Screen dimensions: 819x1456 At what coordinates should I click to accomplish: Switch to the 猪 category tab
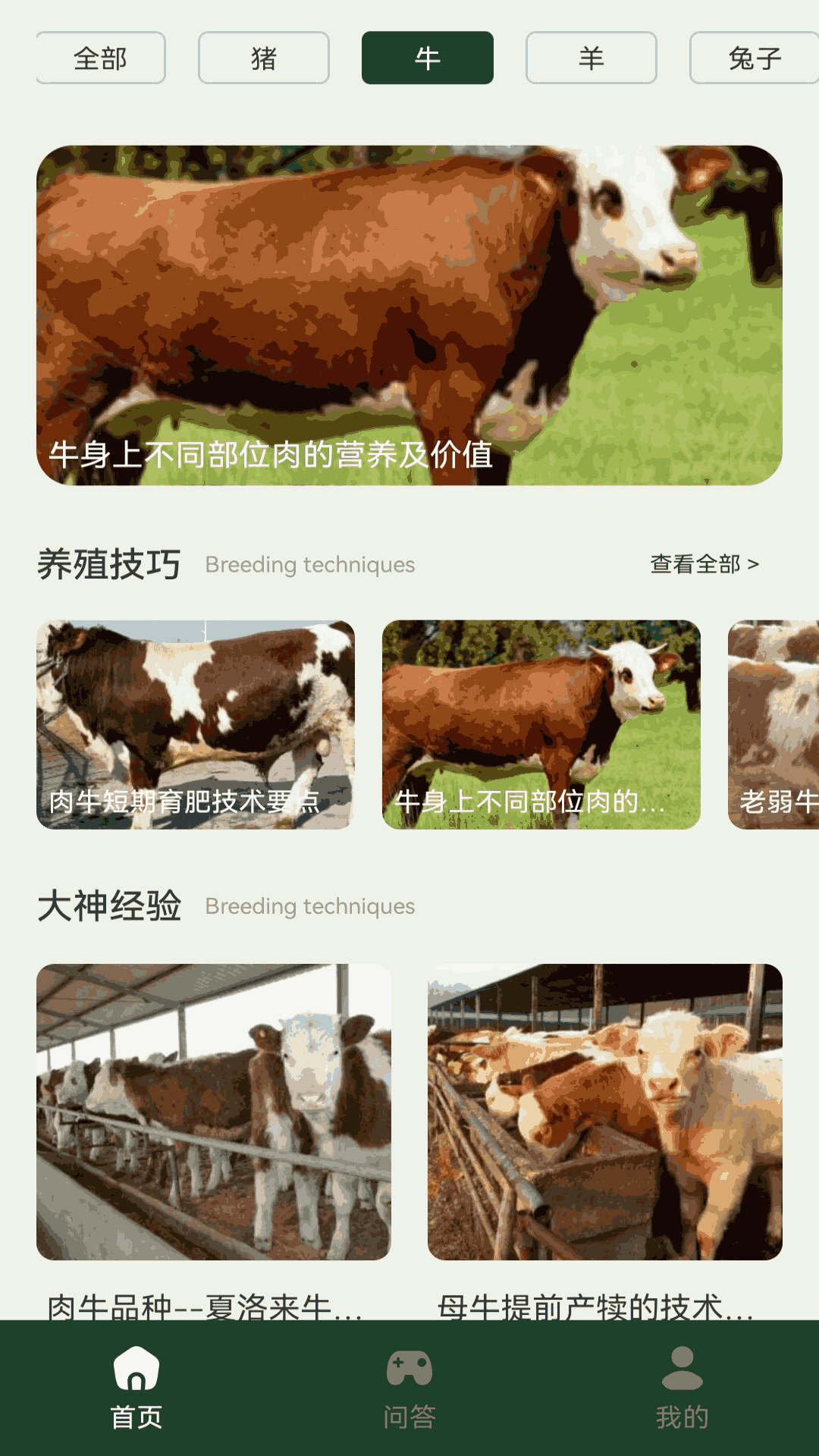click(x=263, y=58)
